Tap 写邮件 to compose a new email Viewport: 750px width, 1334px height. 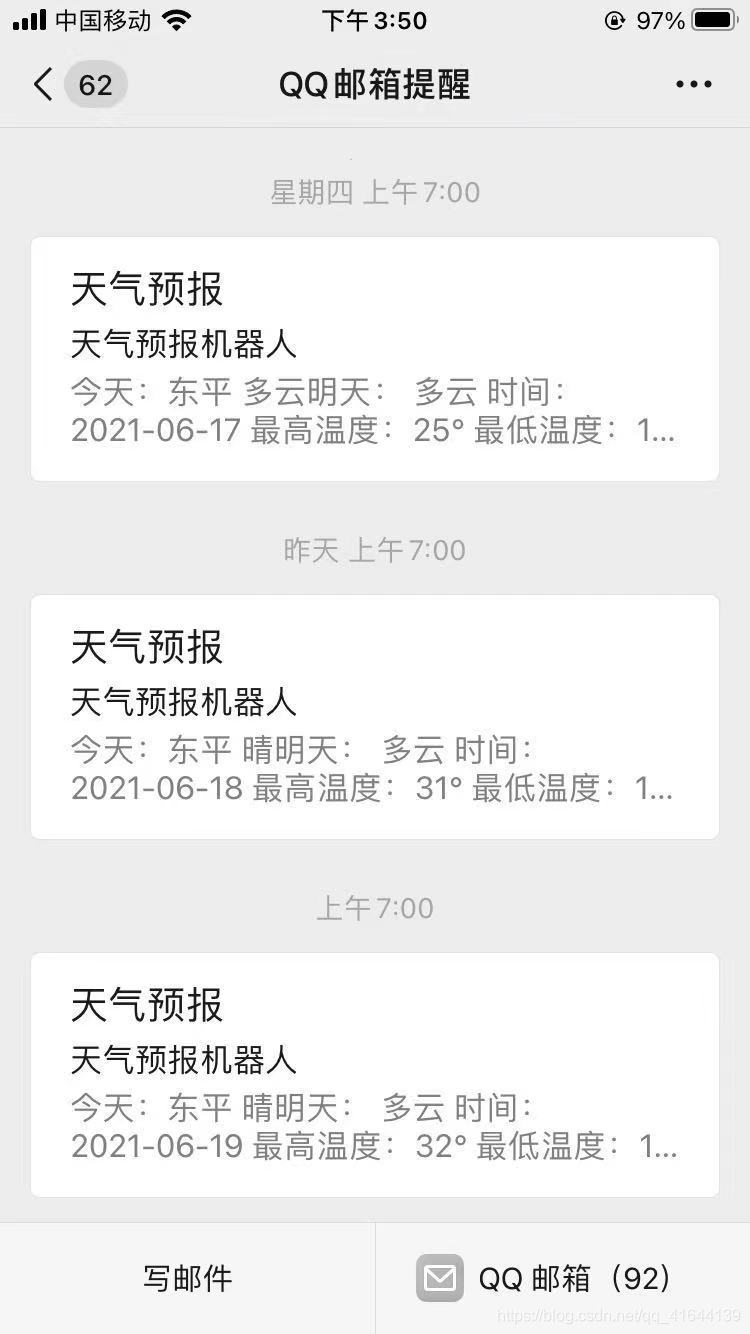(x=186, y=1277)
